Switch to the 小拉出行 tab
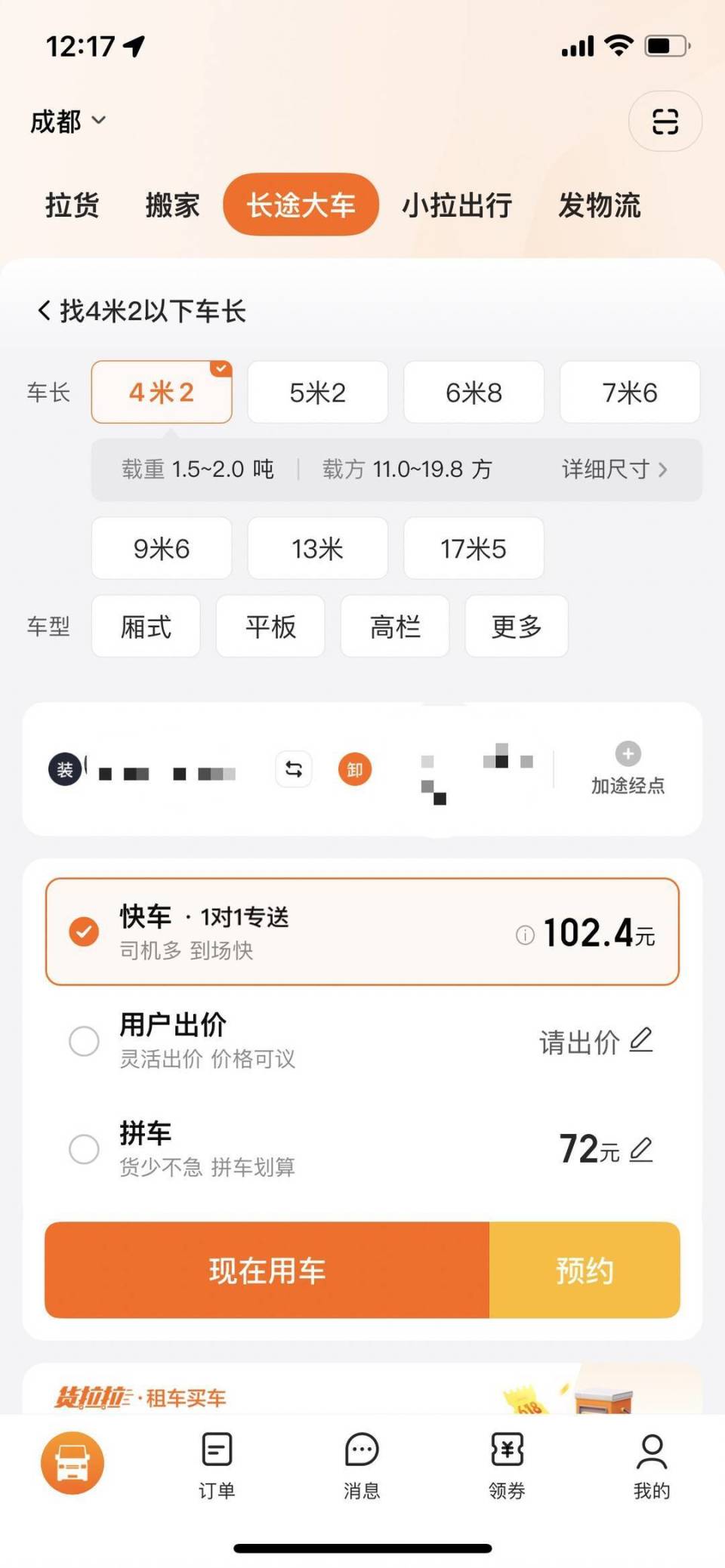Screen dimensions: 725x1568 pyautogui.click(x=458, y=205)
